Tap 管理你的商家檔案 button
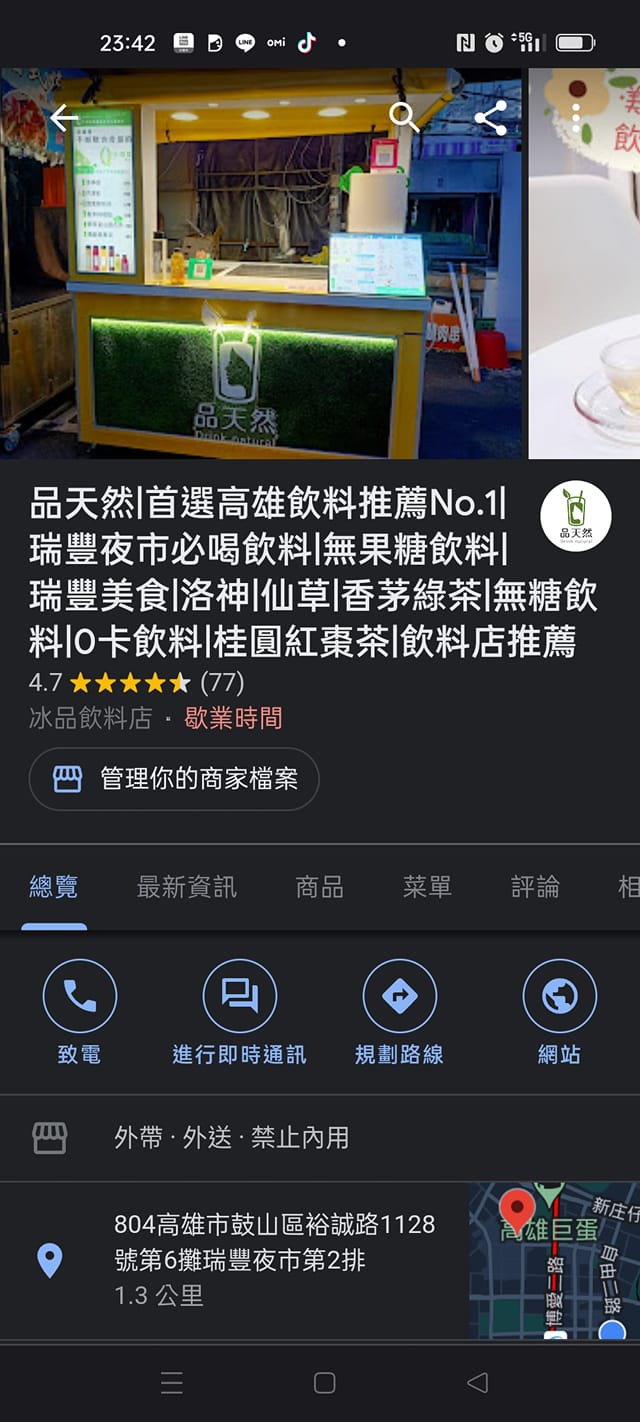The height and width of the screenshot is (1422, 640). [174, 779]
